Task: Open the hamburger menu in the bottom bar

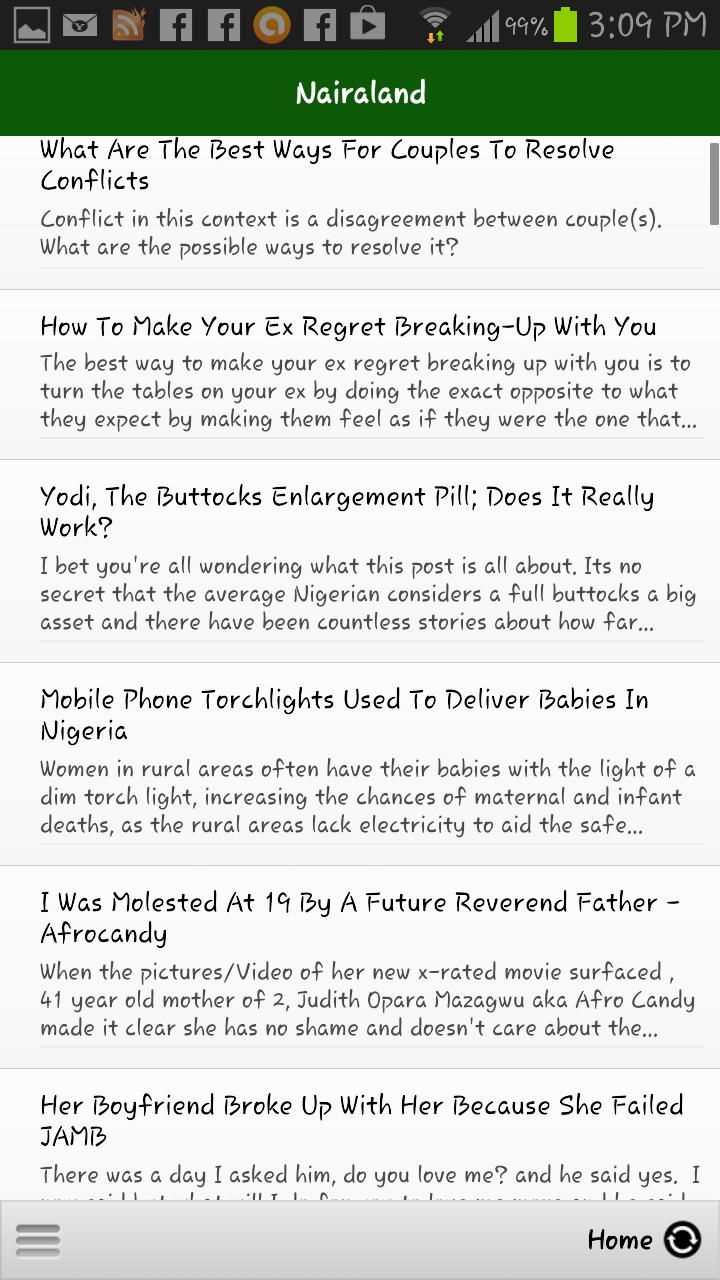Action: 38,1240
